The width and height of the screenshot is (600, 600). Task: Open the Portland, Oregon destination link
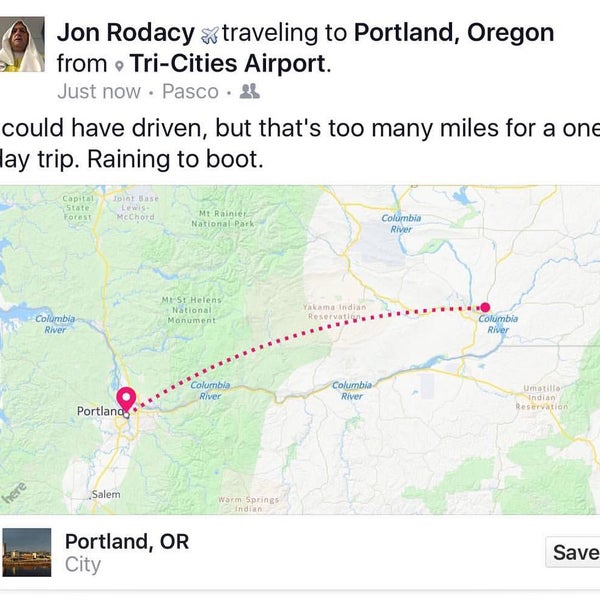(x=454, y=32)
